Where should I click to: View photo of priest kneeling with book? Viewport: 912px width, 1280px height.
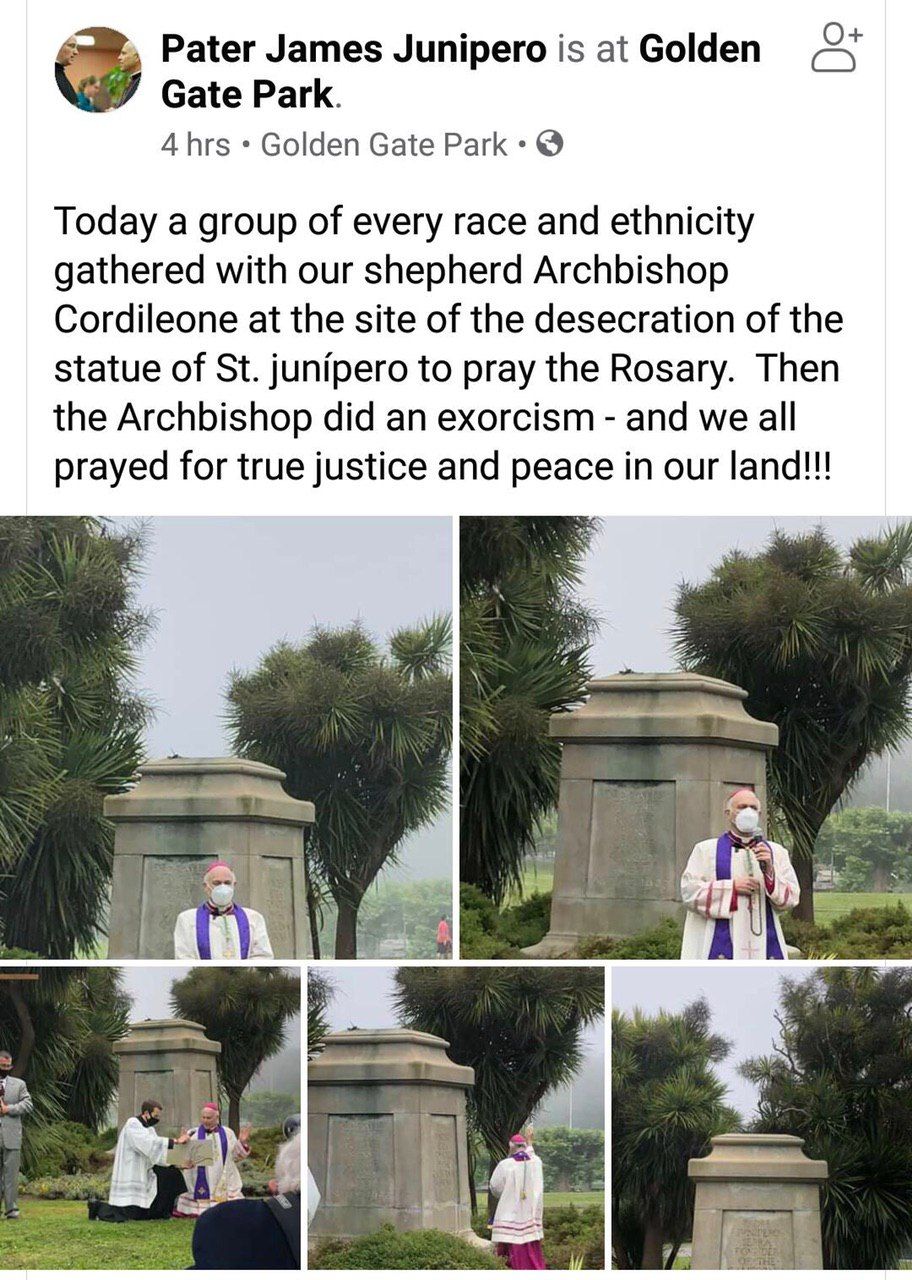(x=150, y=1117)
